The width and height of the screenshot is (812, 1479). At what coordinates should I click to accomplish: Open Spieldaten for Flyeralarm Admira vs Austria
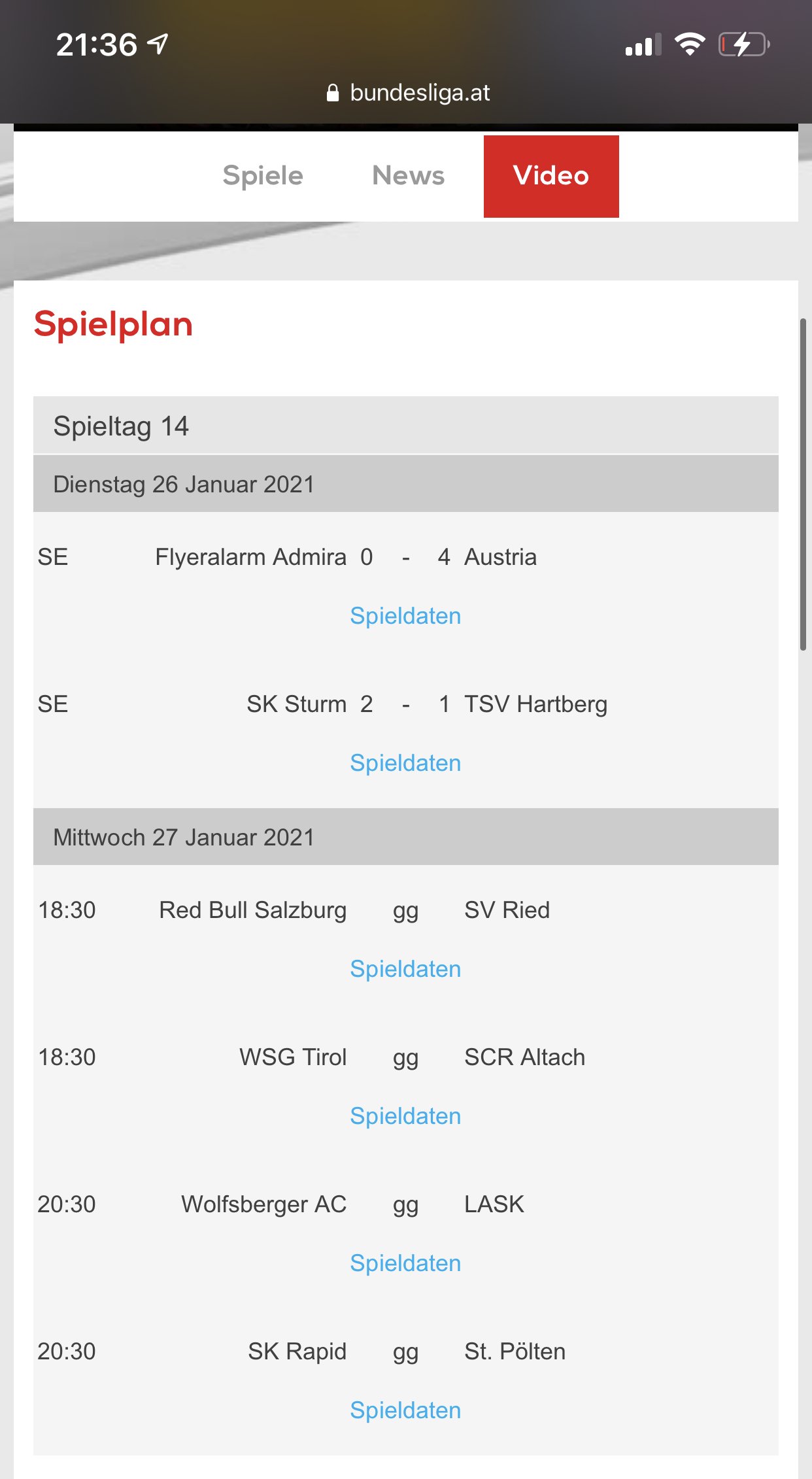point(405,616)
